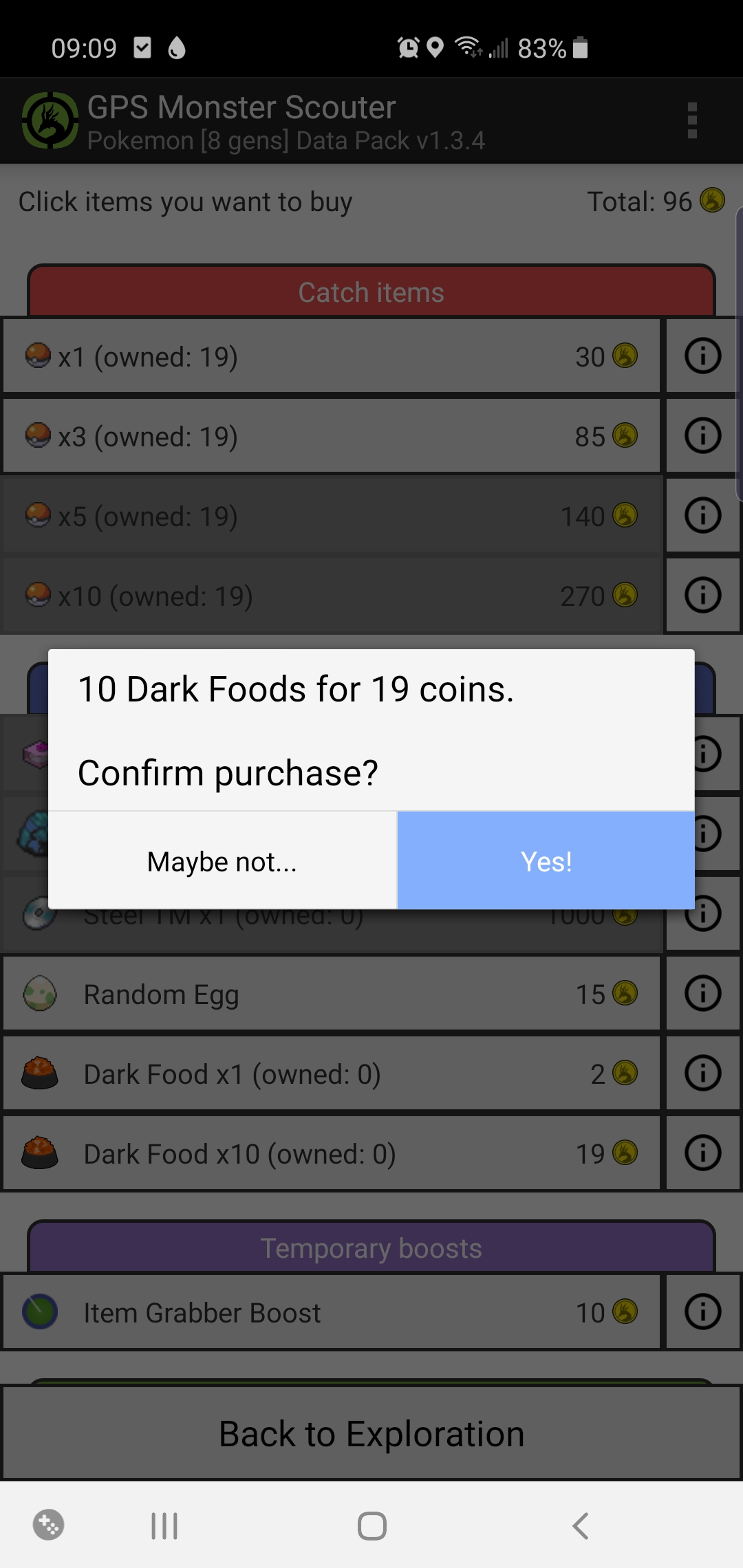Confirm purchase with Yes!

click(x=546, y=861)
